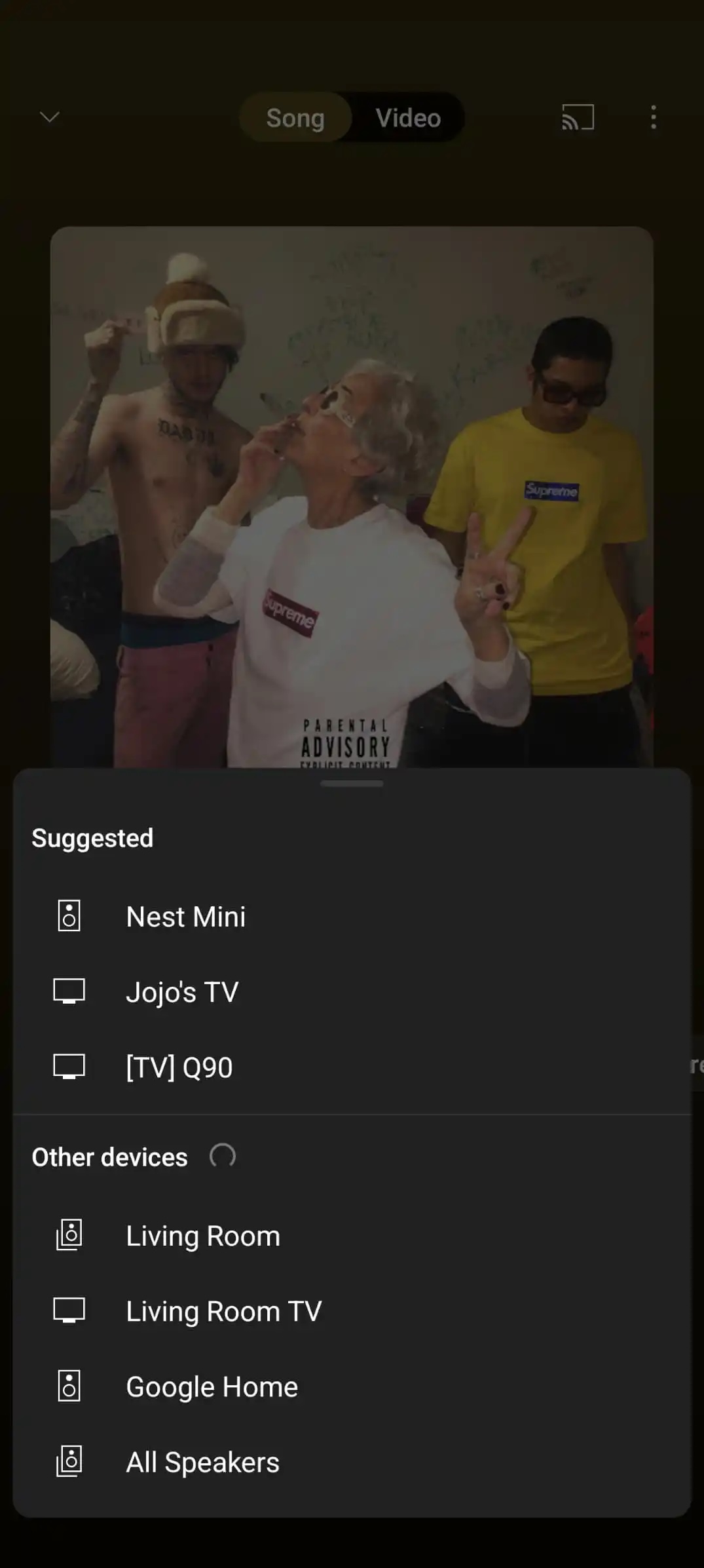Collapse the player with the down chevron

pyautogui.click(x=50, y=117)
